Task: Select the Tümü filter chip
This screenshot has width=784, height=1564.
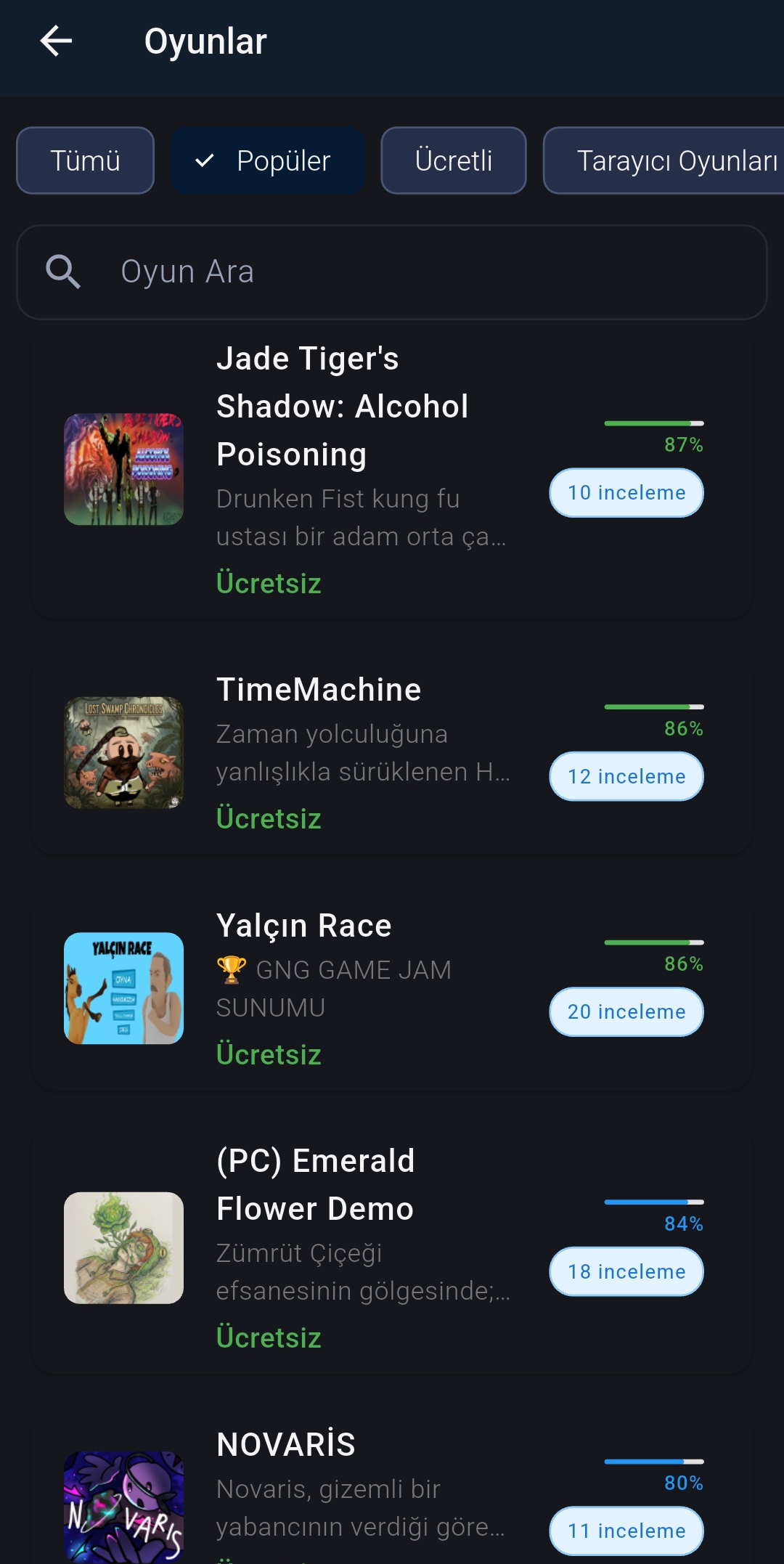Action: pos(85,160)
